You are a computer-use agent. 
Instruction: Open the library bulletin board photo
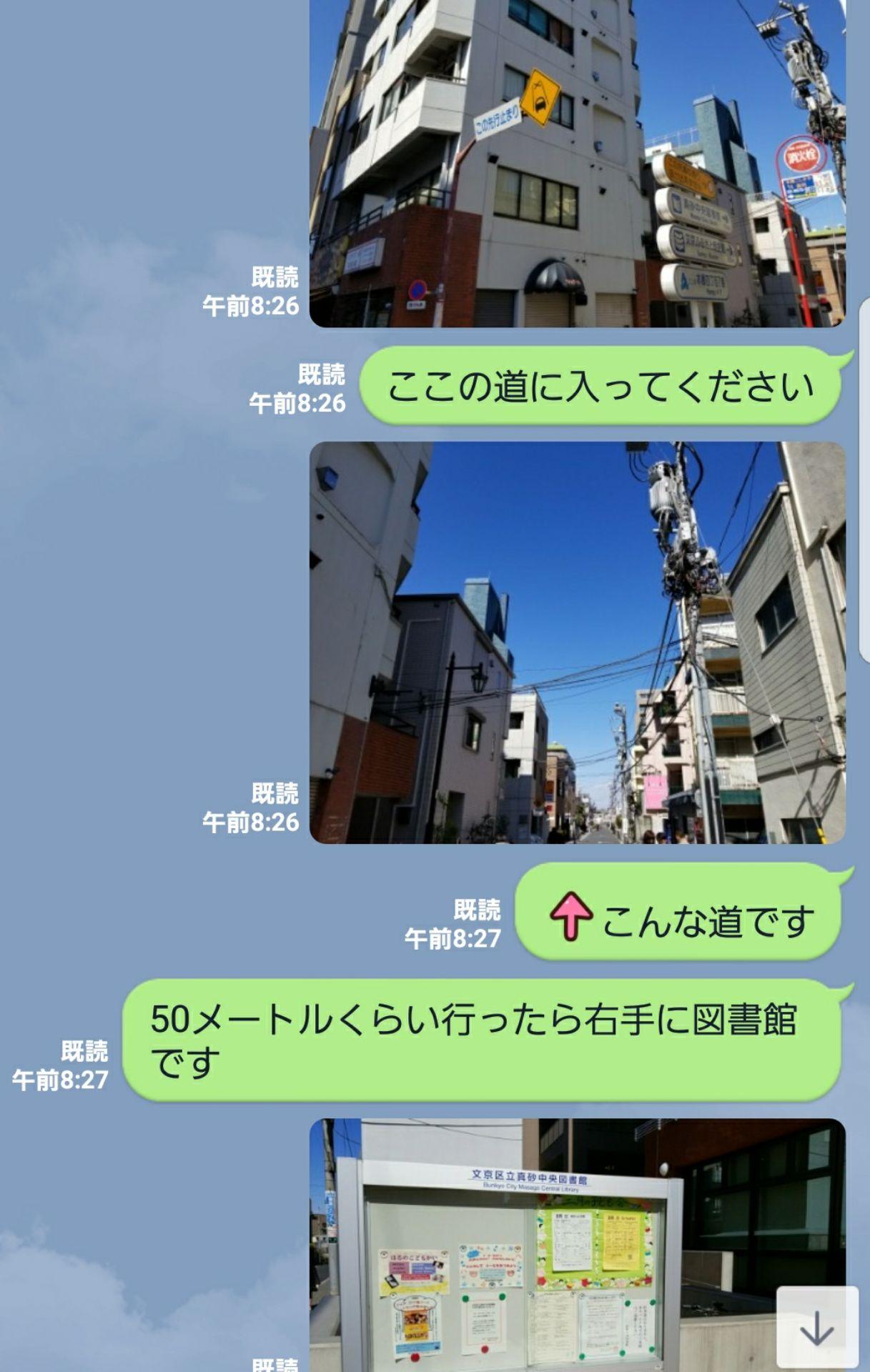click(543, 1243)
